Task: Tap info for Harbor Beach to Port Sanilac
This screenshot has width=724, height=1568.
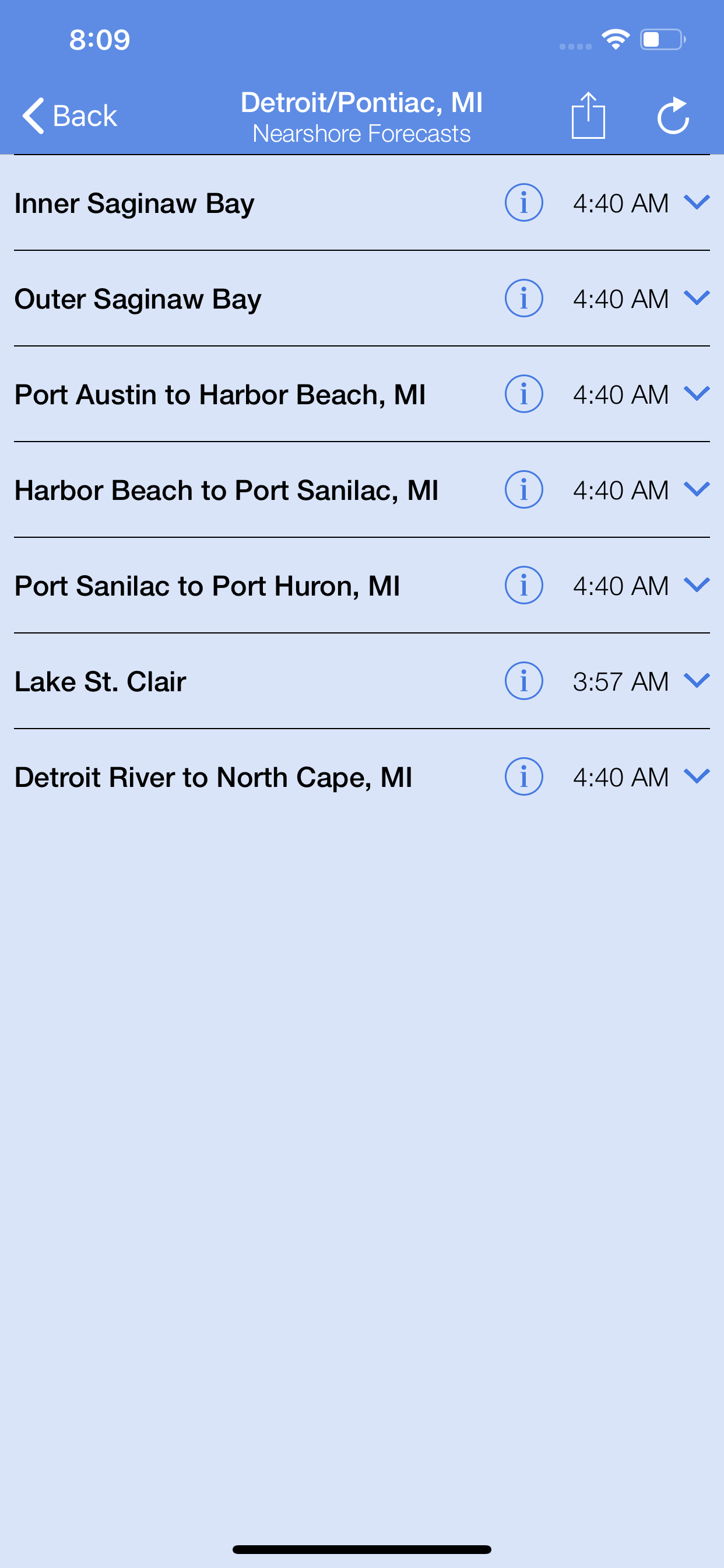Action: tap(523, 489)
